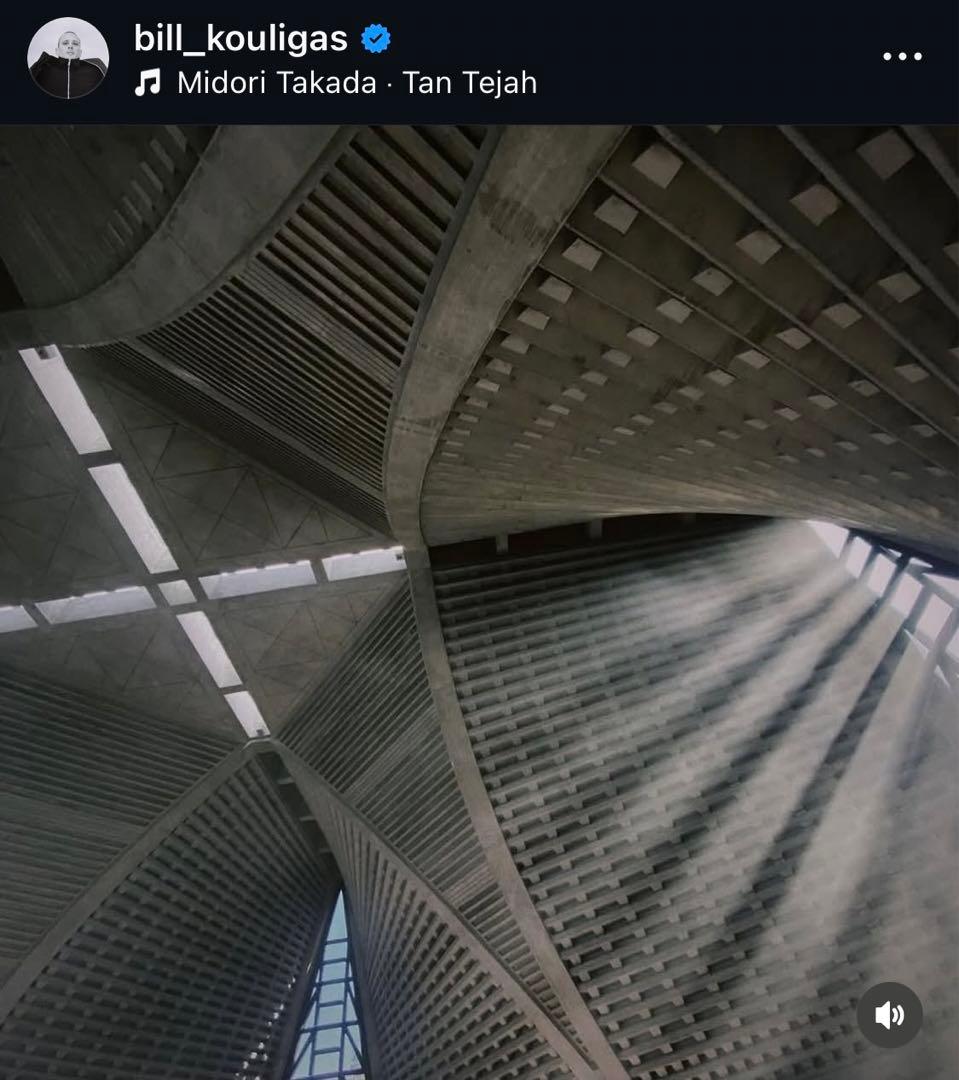This screenshot has width=959, height=1080.
Task: Open the bill_kouligas username link
Action: (240, 38)
